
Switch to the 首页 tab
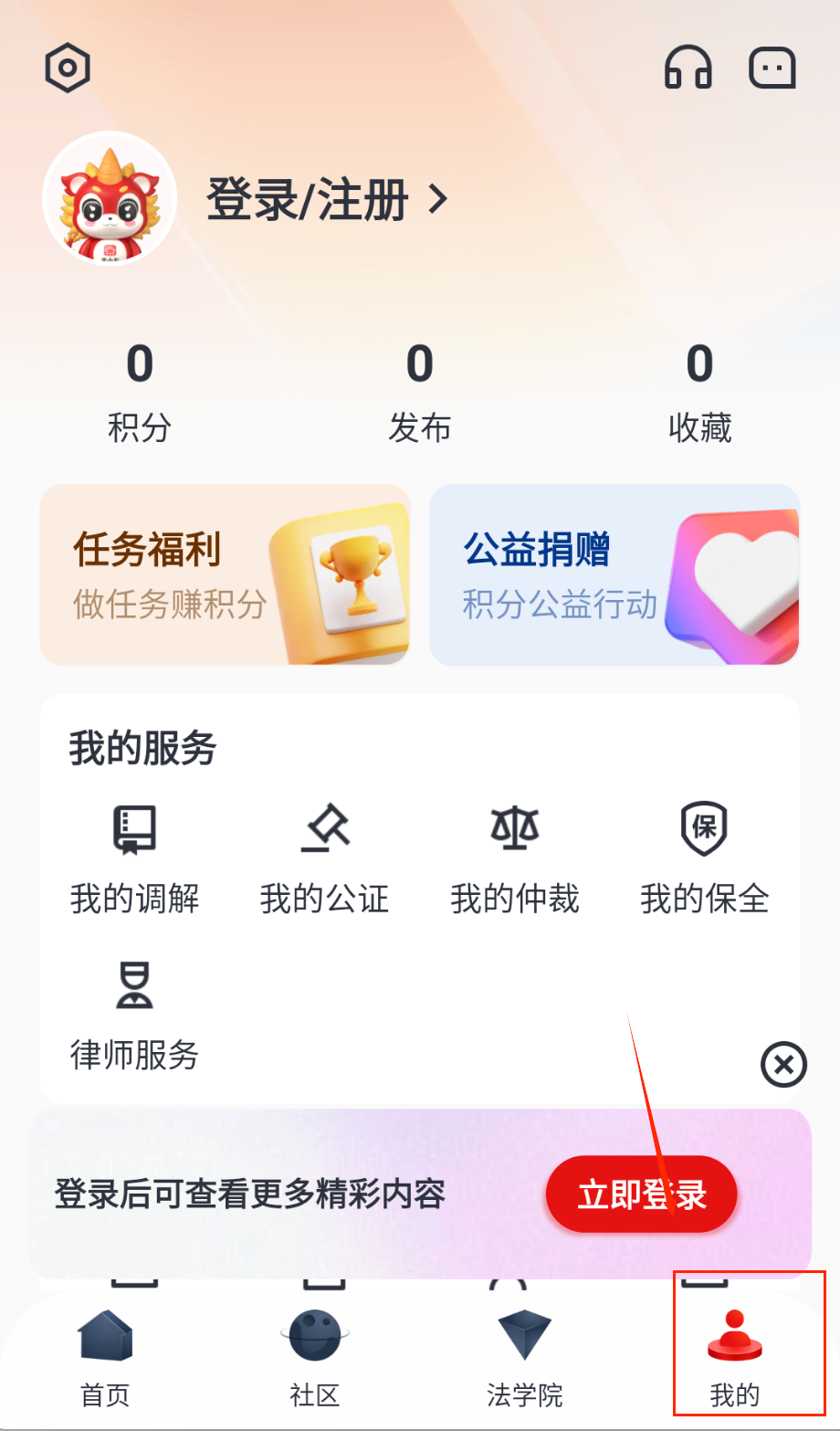pyautogui.click(x=105, y=1358)
